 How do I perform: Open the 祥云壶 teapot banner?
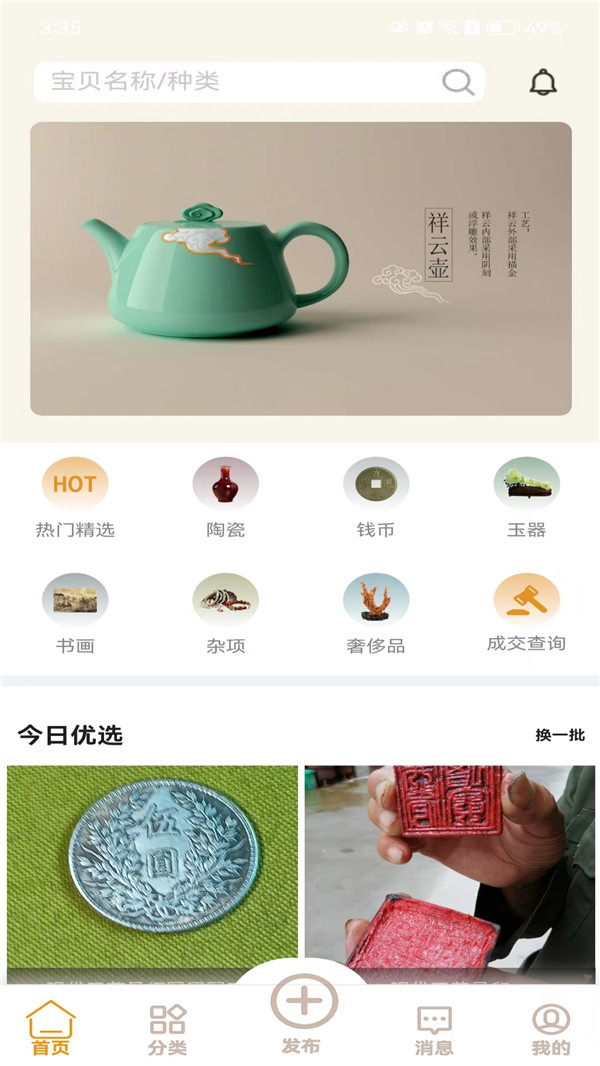300,268
